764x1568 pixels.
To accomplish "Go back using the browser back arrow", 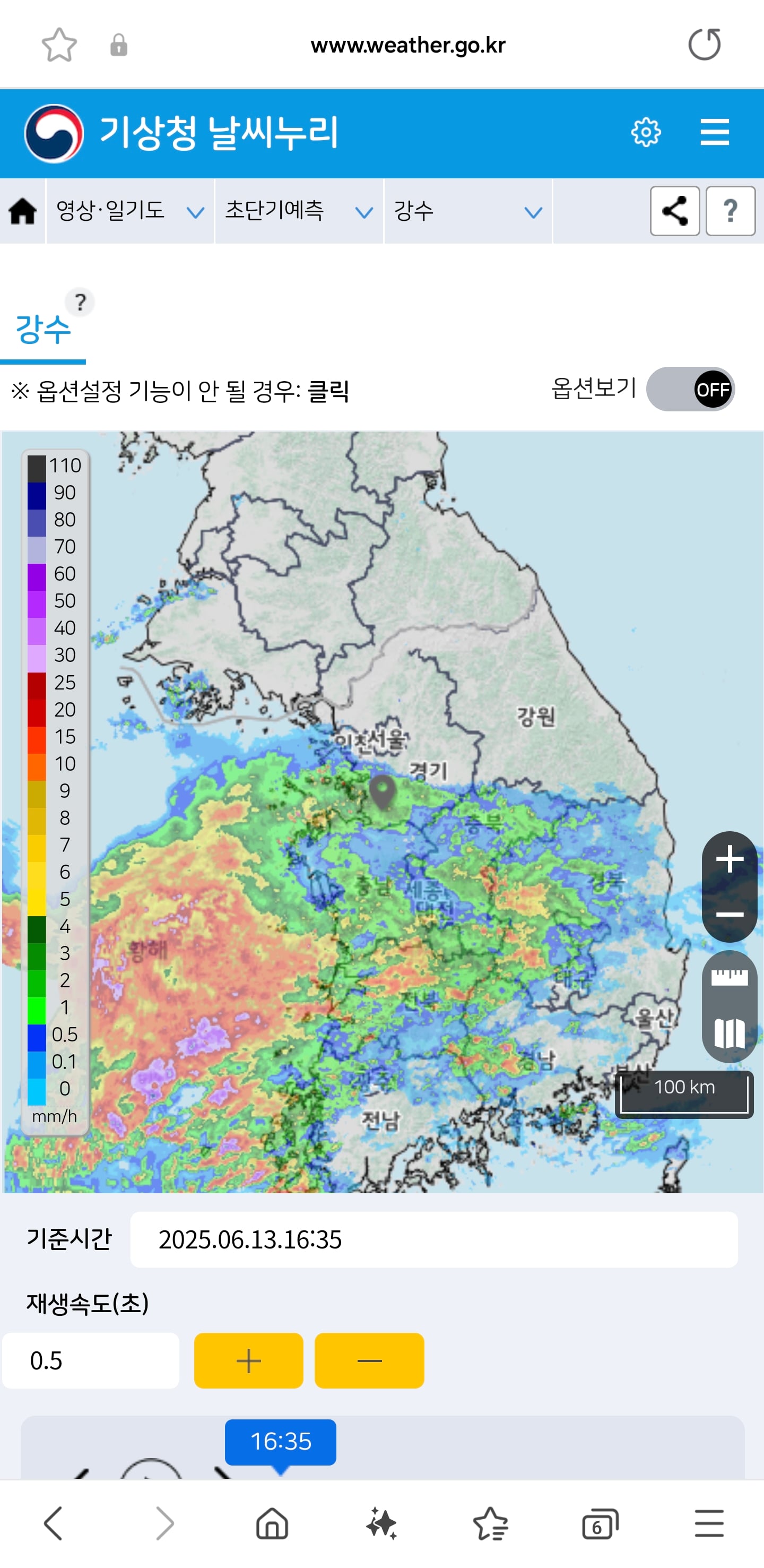I will pos(54,1523).
